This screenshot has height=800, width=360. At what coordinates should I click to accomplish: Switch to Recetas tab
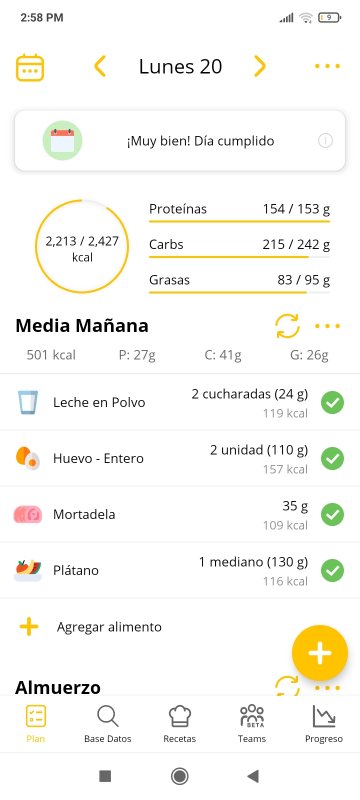(x=179, y=724)
